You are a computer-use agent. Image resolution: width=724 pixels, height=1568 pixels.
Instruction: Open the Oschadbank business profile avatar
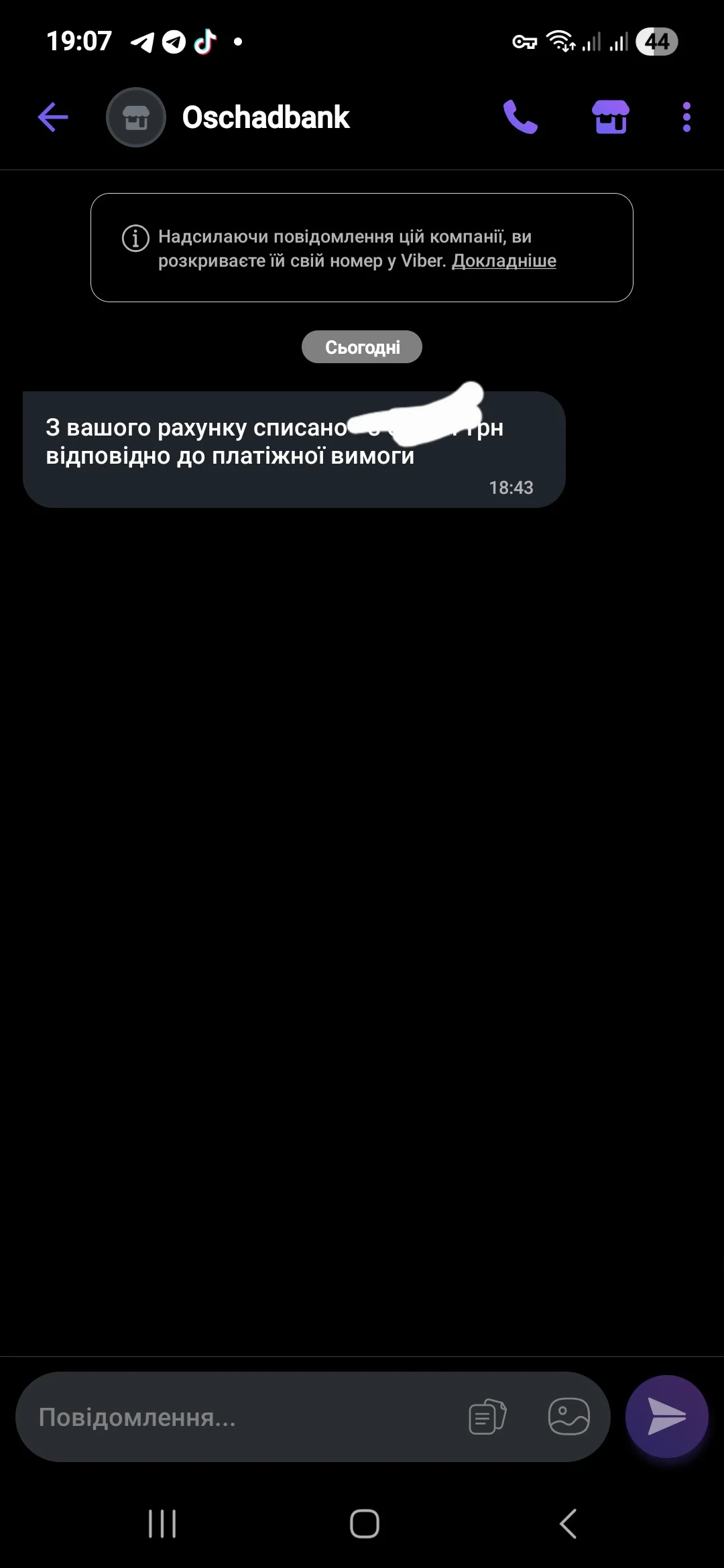click(136, 117)
